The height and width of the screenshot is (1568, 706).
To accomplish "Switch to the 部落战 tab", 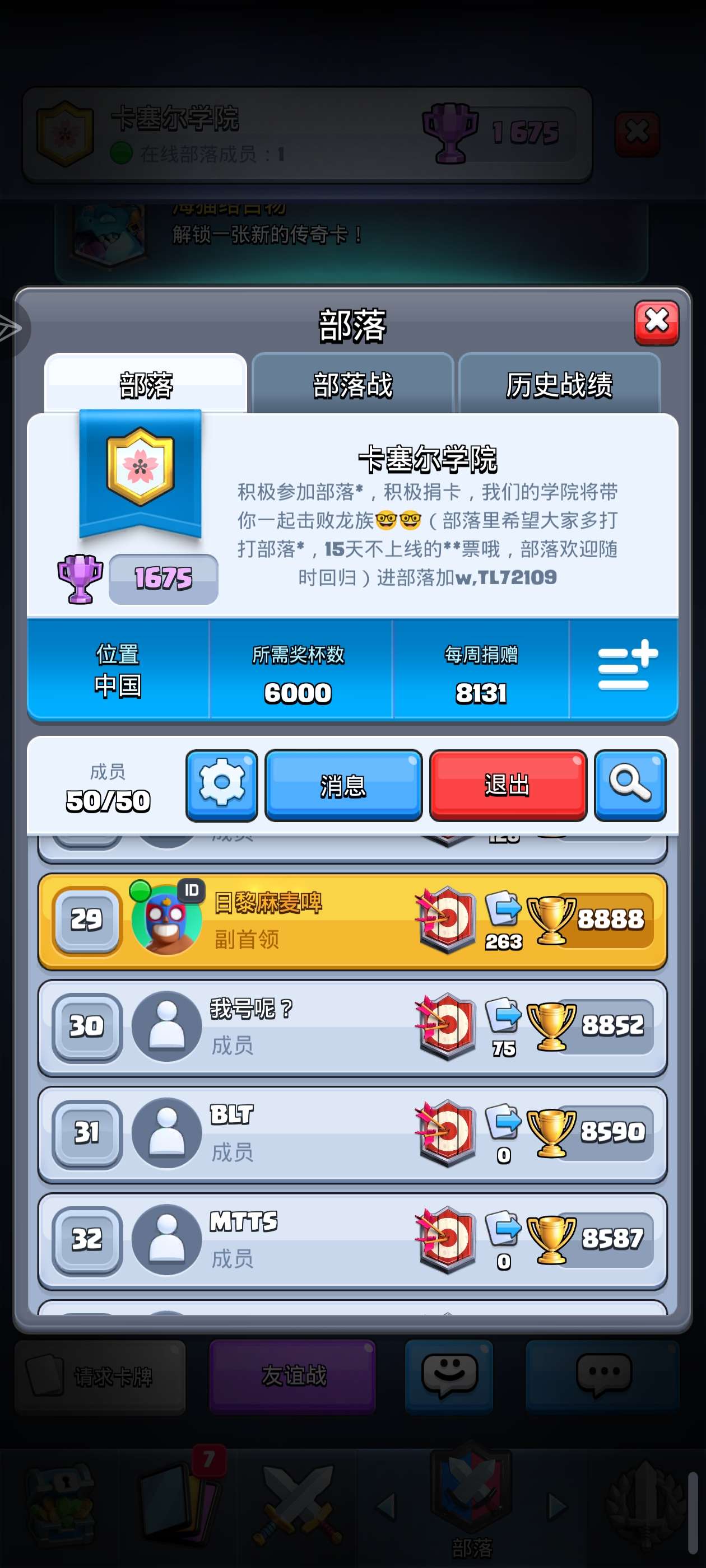I will pyautogui.click(x=352, y=385).
